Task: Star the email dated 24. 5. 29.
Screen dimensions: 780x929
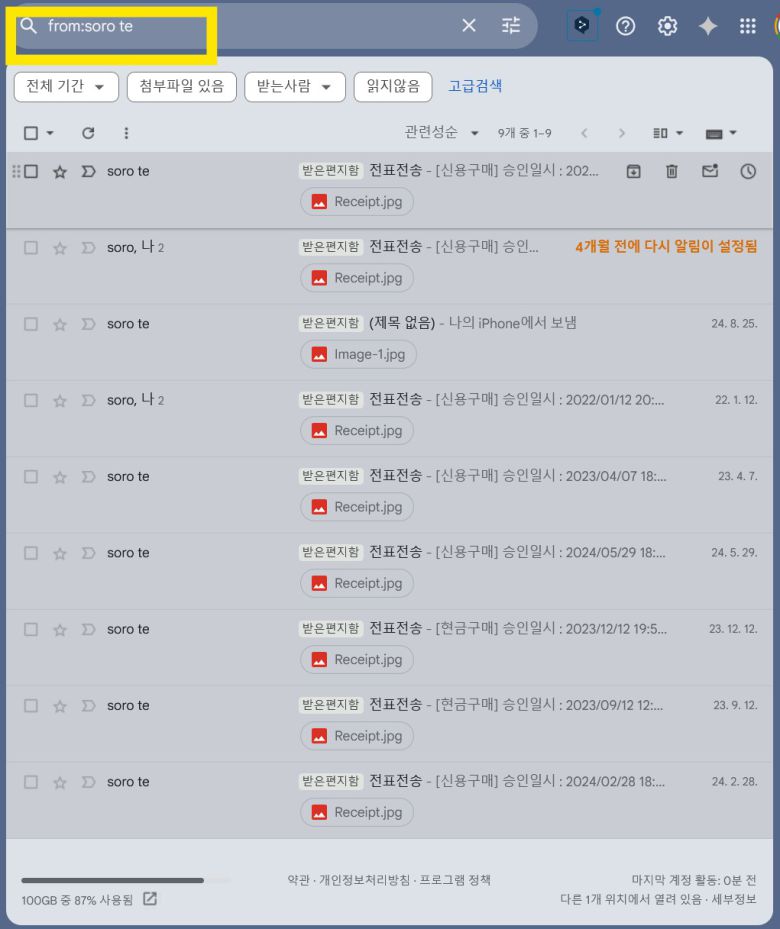Action: pyautogui.click(x=60, y=553)
